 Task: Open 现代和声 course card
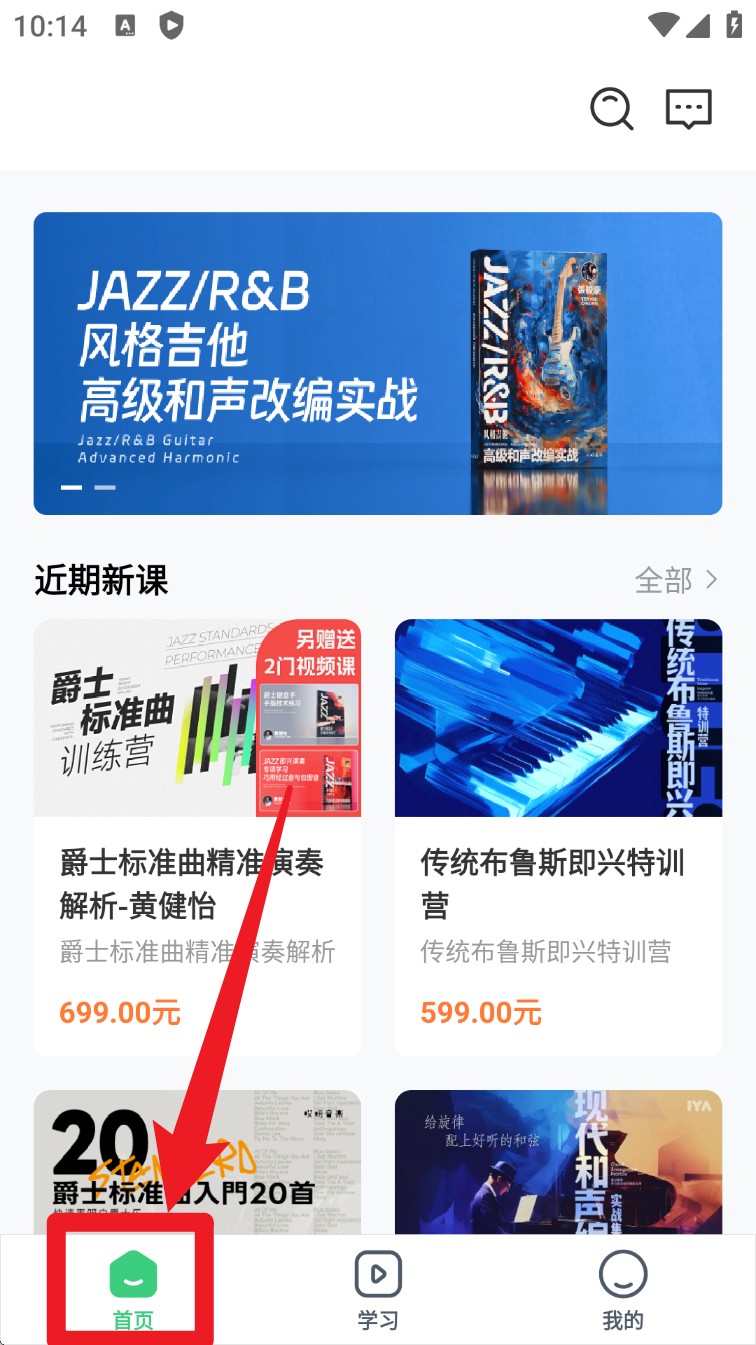tap(558, 1162)
